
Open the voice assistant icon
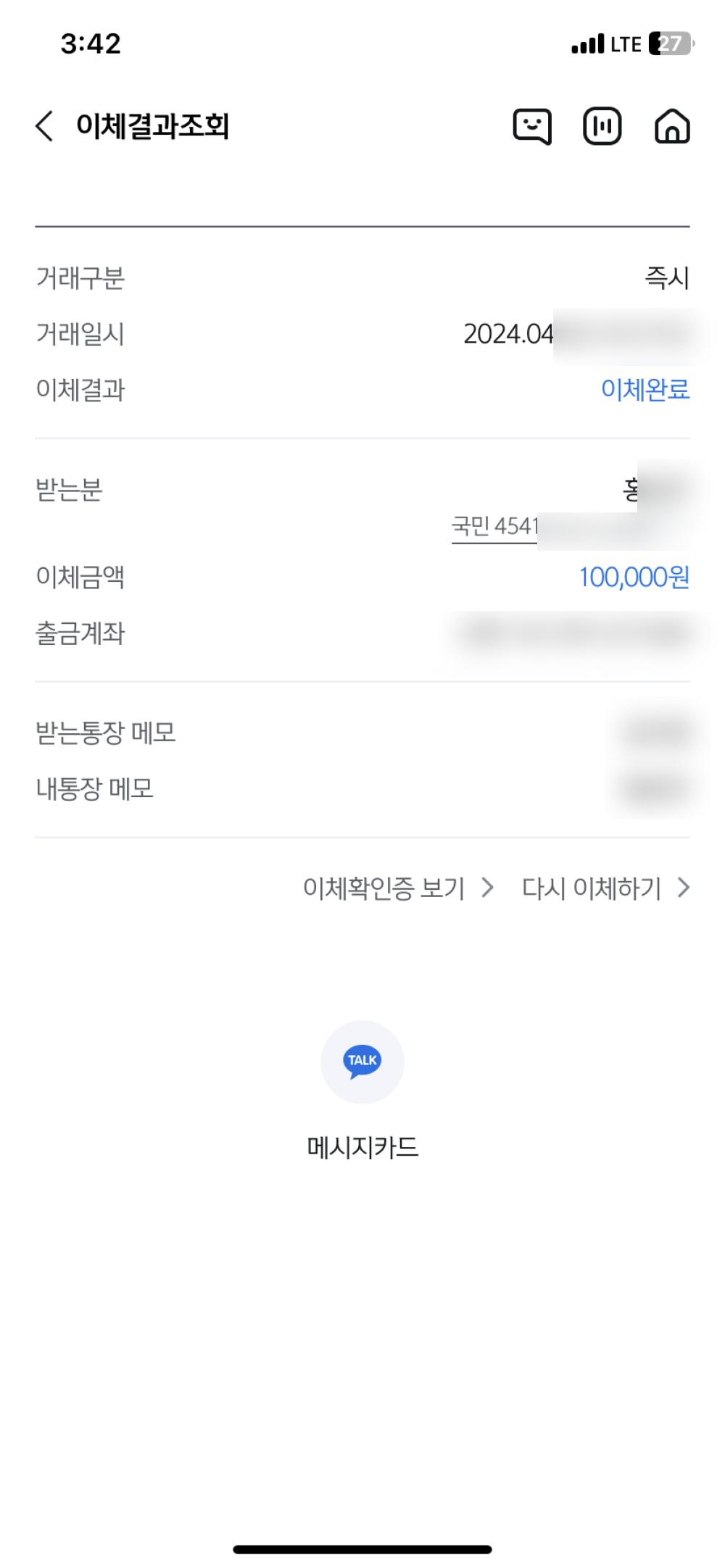click(x=602, y=127)
